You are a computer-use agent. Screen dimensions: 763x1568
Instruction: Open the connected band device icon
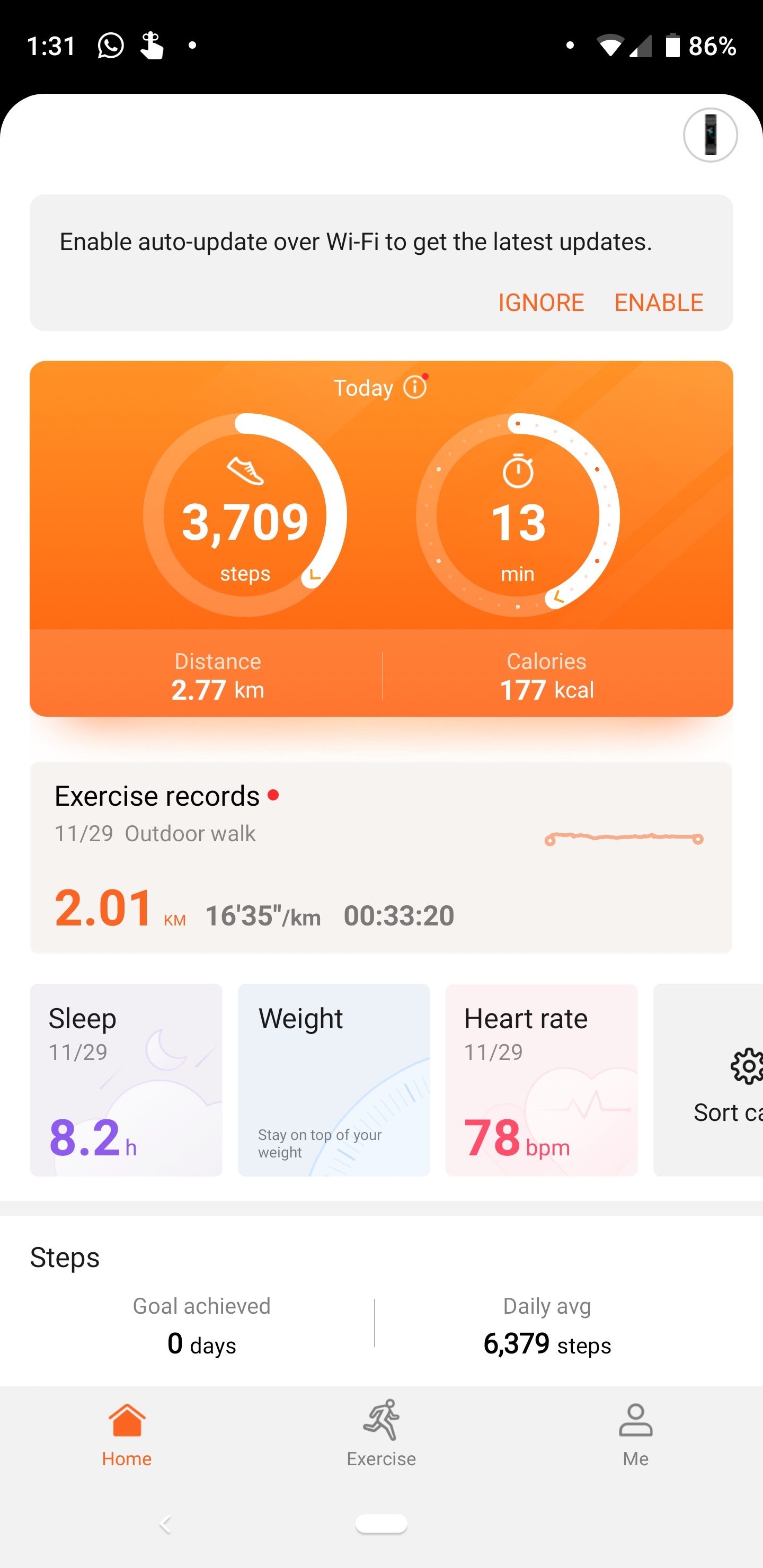710,135
